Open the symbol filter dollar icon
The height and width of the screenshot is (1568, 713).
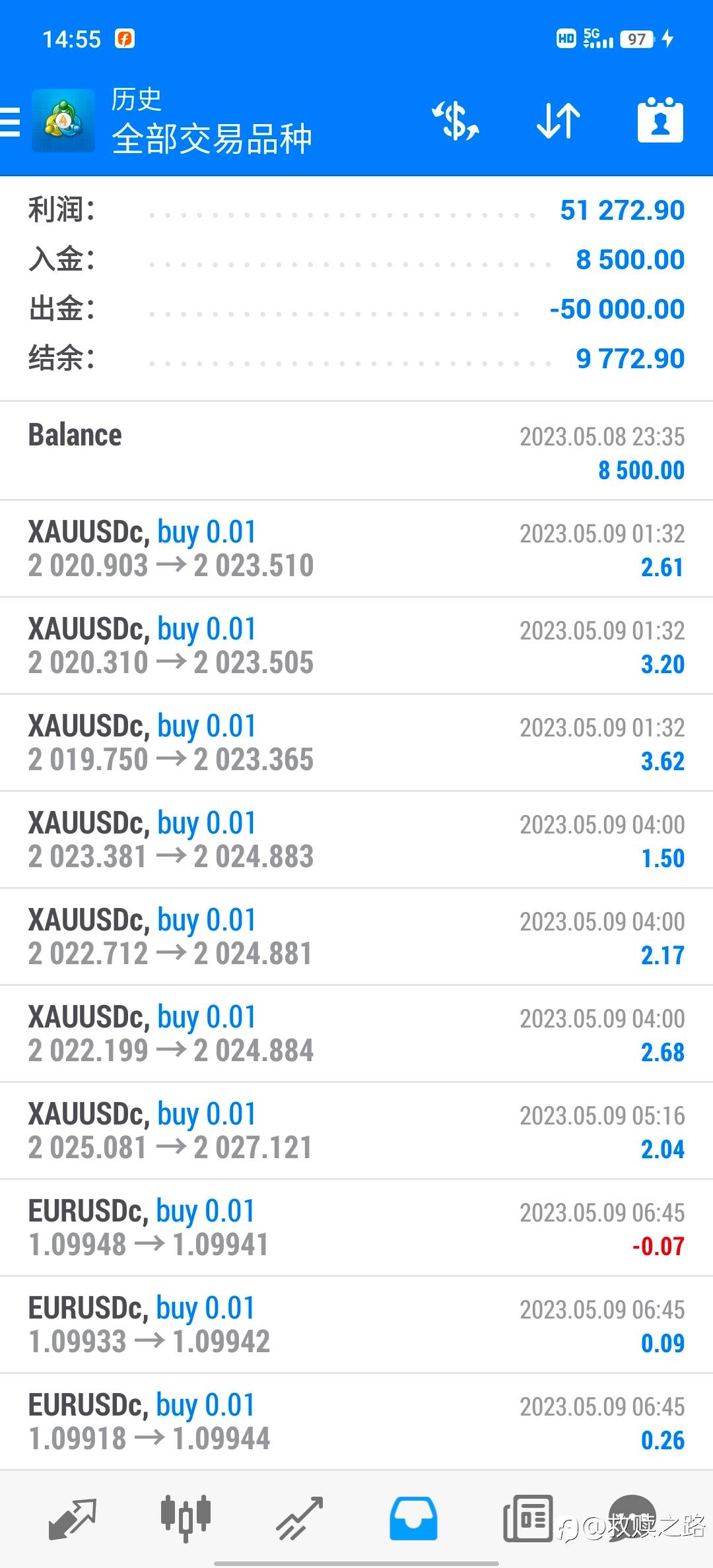[x=456, y=121]
